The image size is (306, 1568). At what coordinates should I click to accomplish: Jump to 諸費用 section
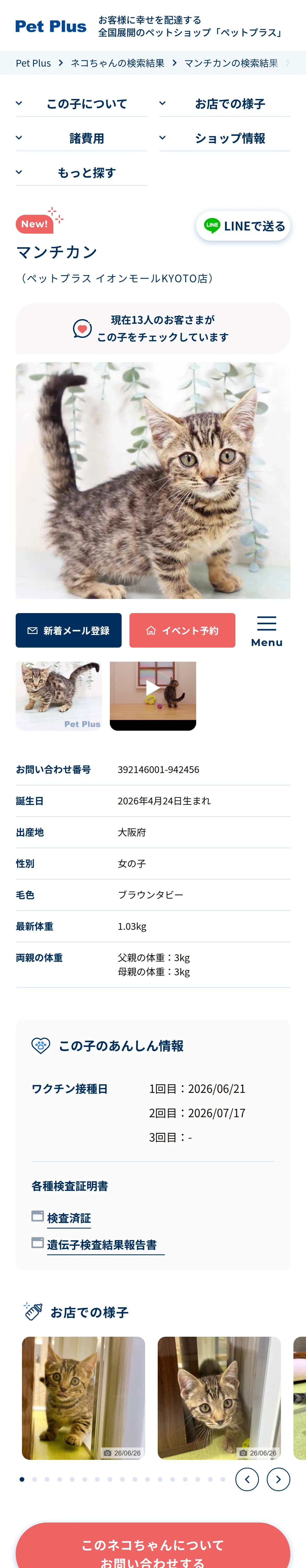(x=81, y=138)
